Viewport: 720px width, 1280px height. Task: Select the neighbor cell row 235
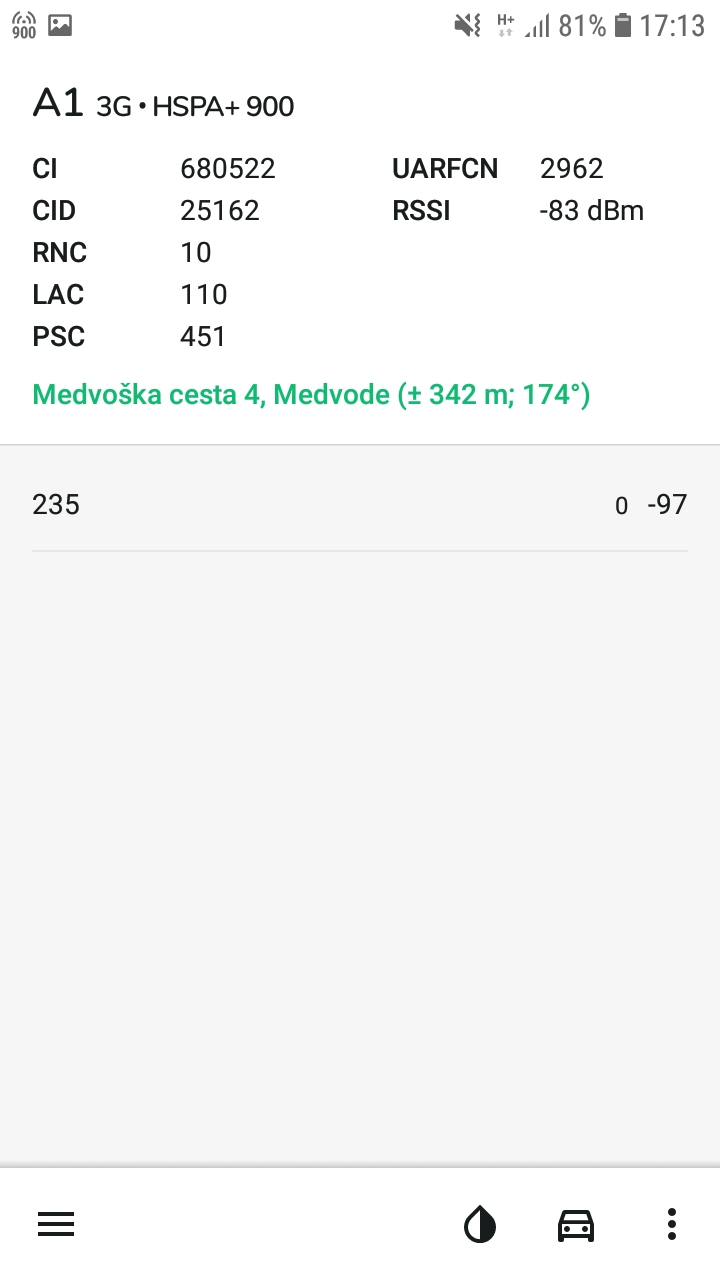[x=360, y=504]
